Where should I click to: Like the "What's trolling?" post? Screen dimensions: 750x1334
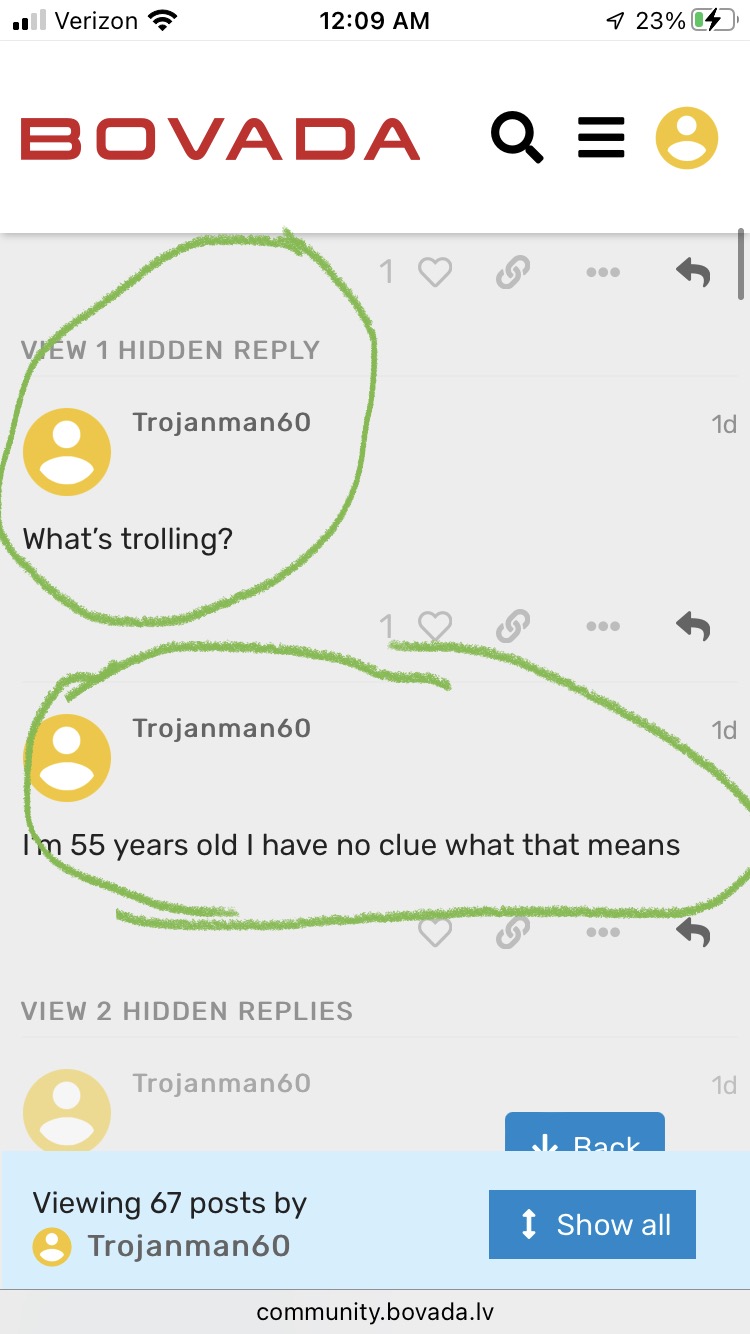tap(435, 627)
